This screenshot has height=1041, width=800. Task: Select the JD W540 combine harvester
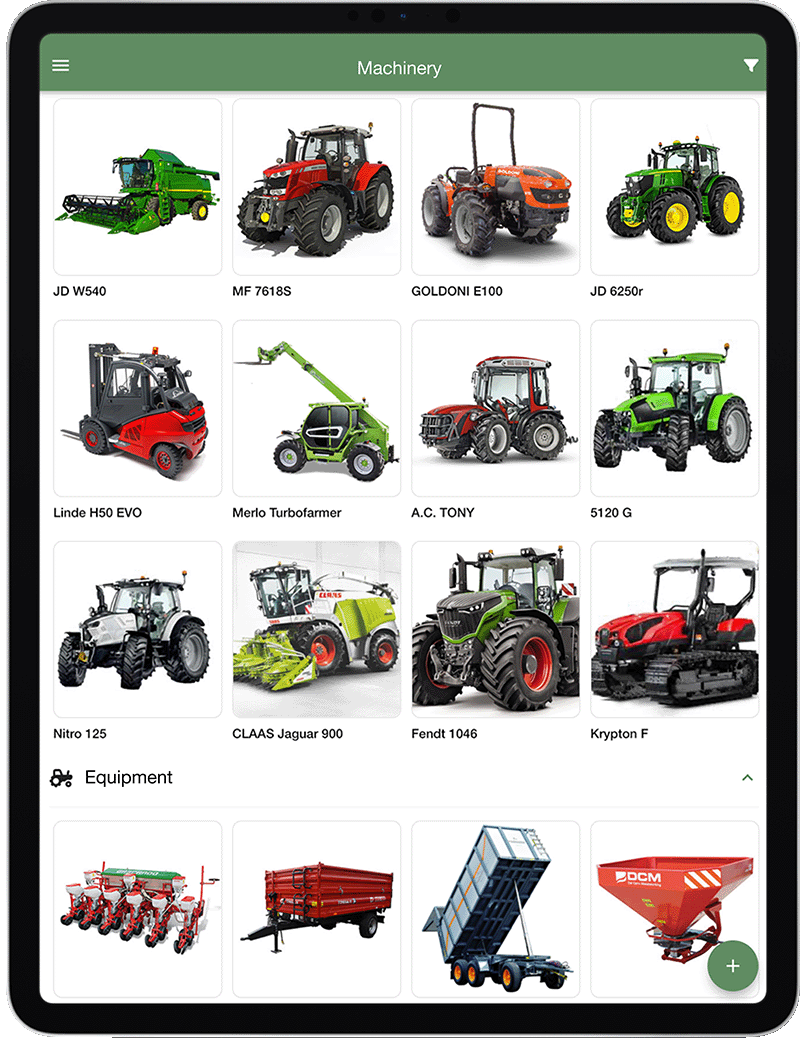coord(136,186)
